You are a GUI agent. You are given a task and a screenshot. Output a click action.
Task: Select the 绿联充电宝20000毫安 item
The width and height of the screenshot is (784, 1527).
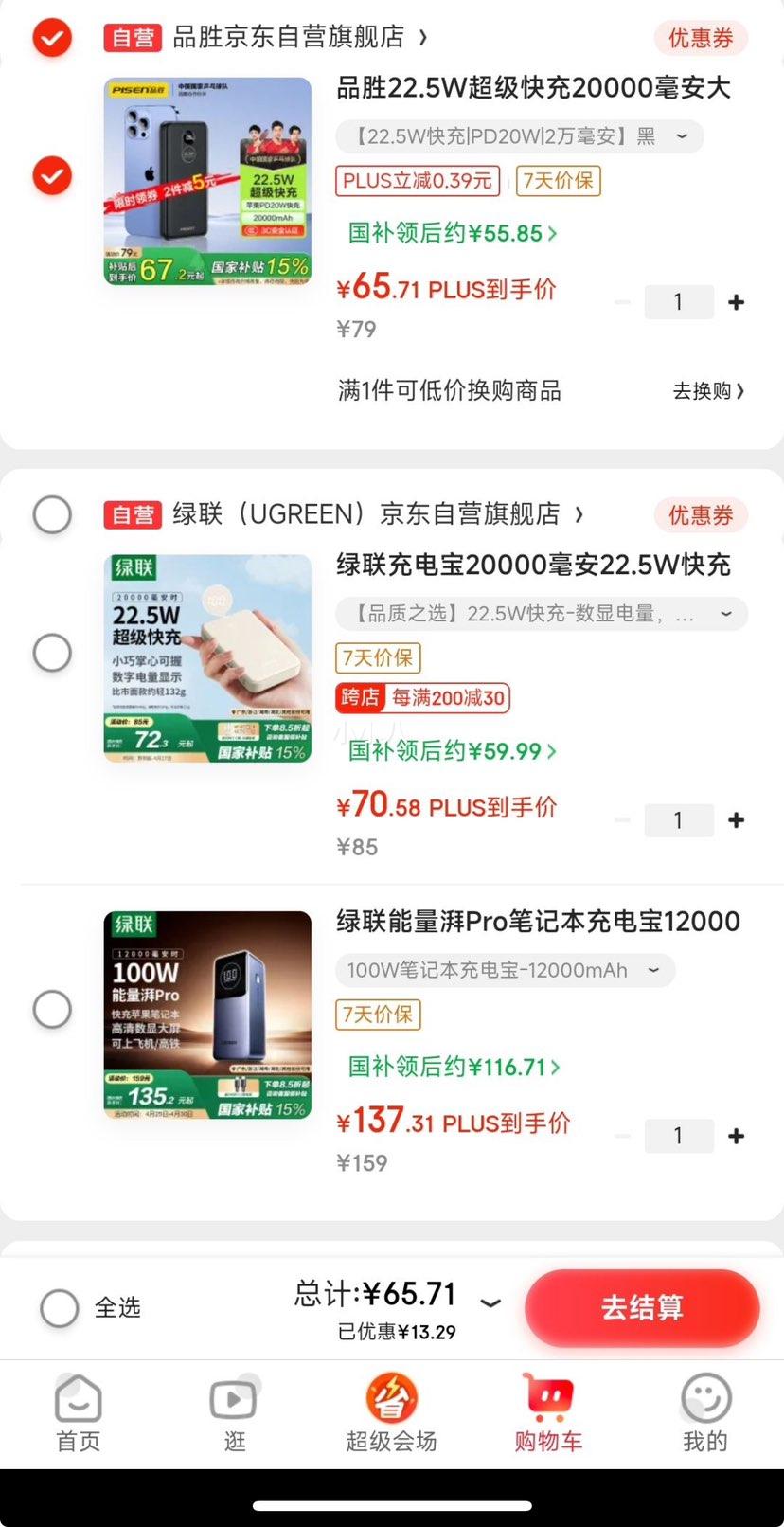(x=52, y=653)
